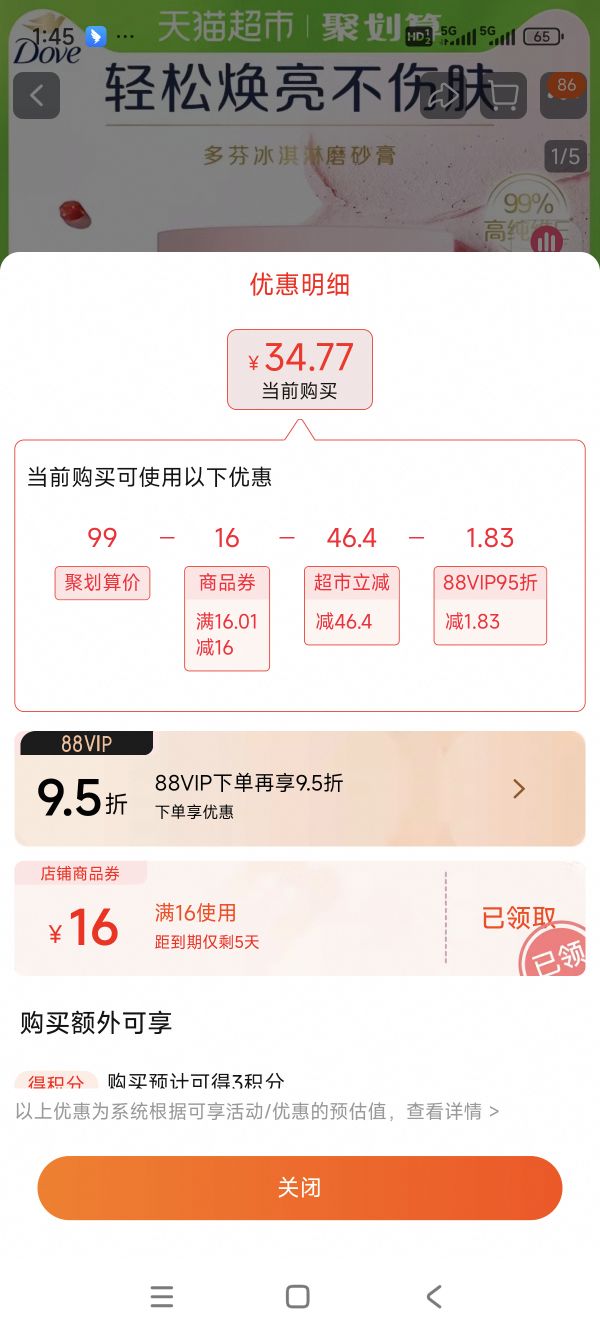Open the more menu with badge 86

[x=561, y=96]
